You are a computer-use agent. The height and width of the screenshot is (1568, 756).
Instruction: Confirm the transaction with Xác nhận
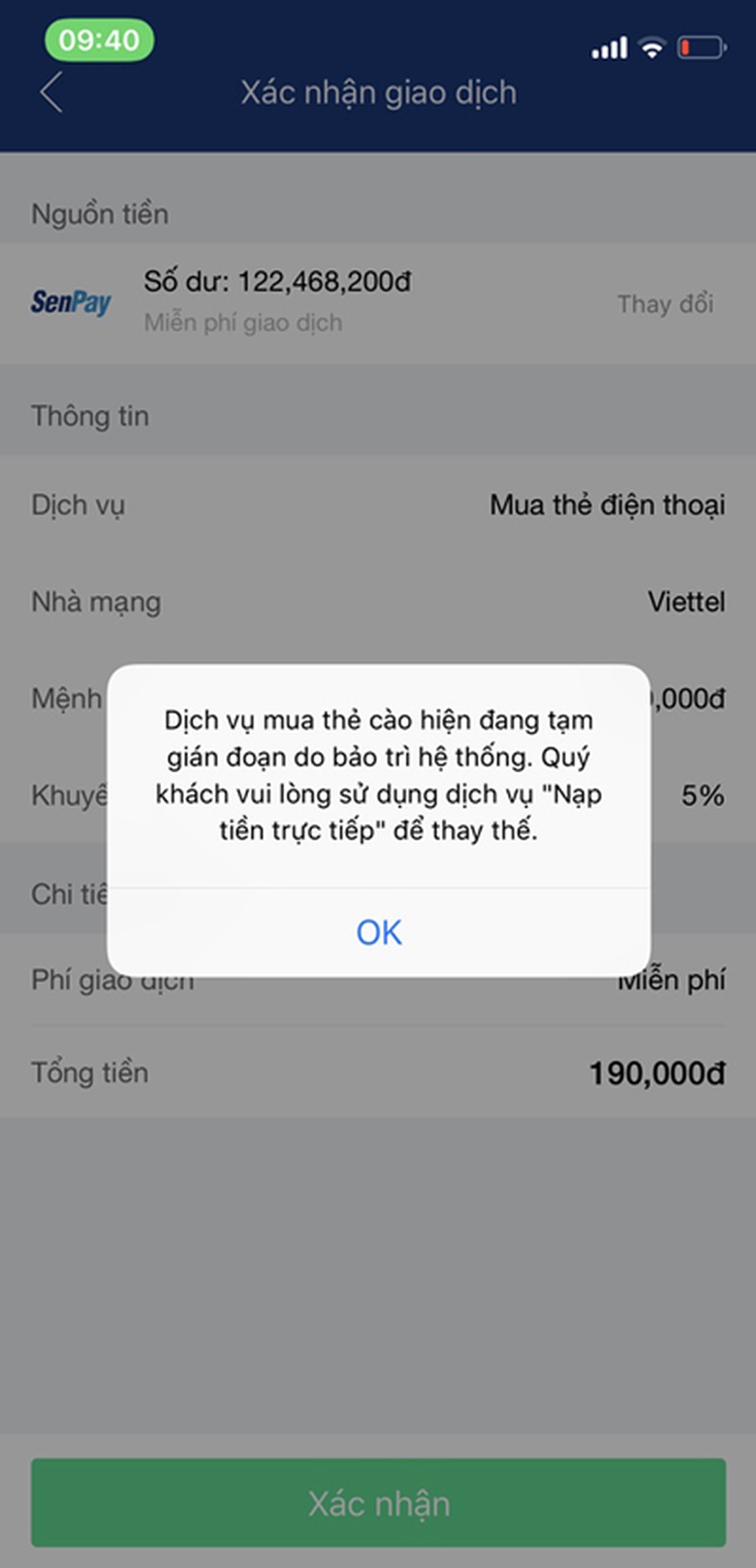point(378,1502)
